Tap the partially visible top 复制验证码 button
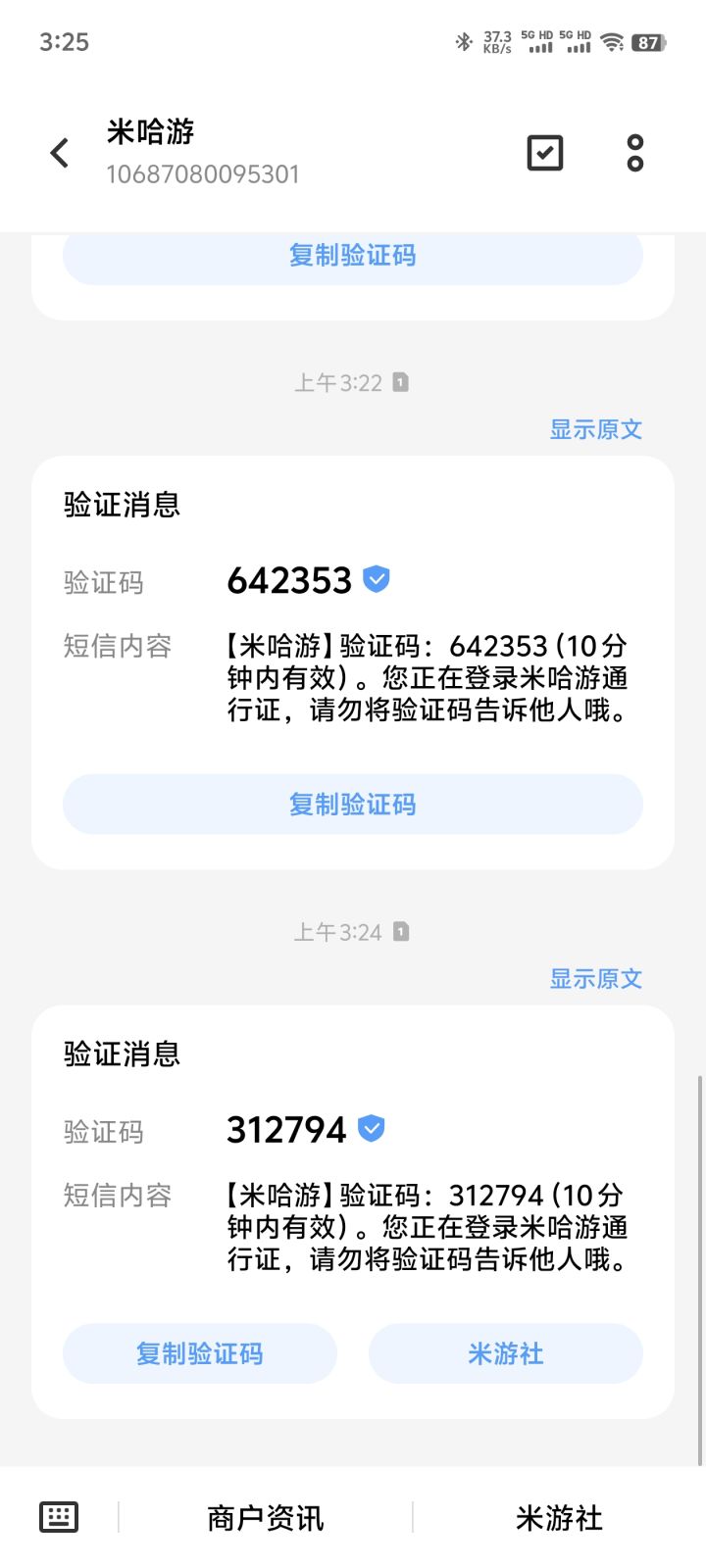 (353, 259)
